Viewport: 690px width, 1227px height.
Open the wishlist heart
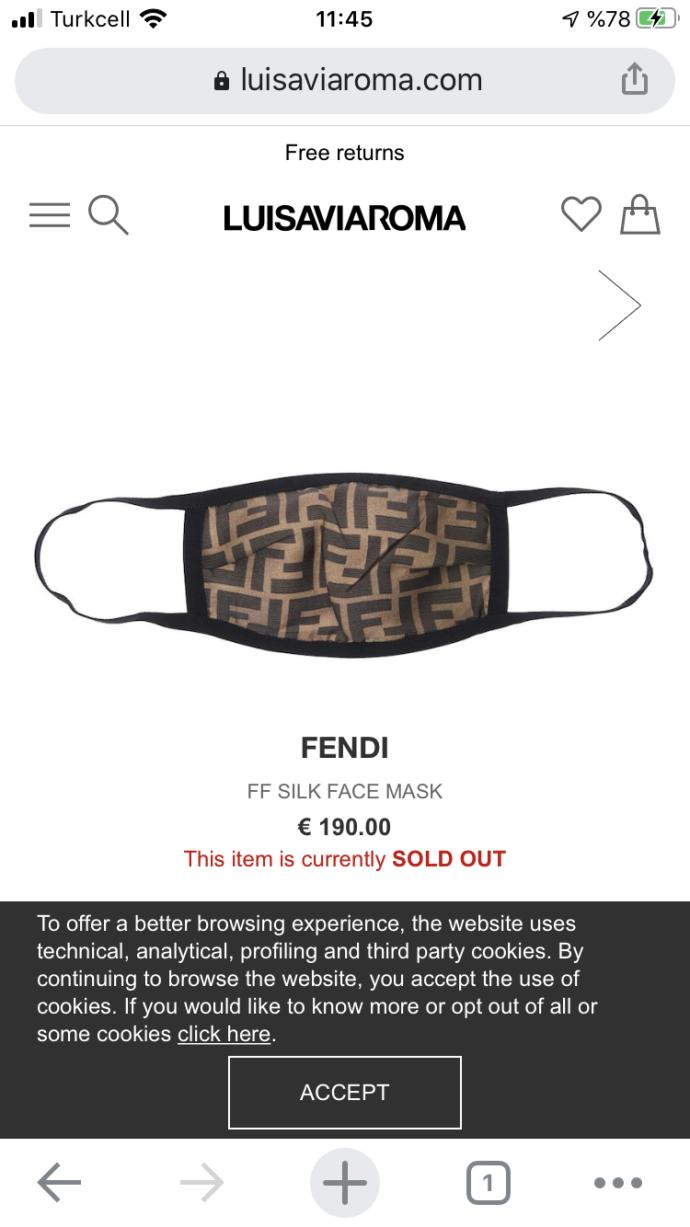click(580, 214)
